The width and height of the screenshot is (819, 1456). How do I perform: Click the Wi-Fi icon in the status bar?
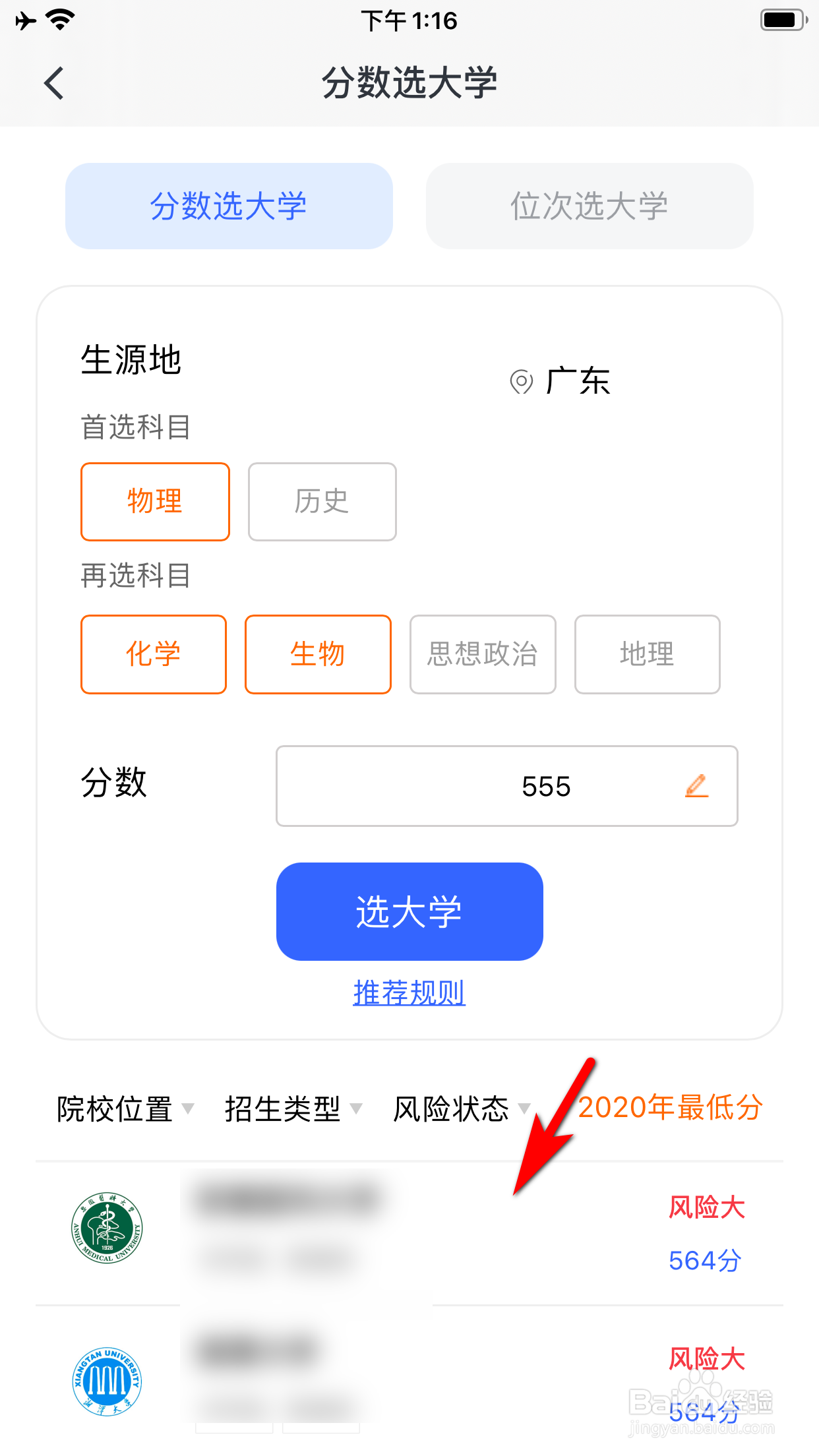[x=58, y=20]
